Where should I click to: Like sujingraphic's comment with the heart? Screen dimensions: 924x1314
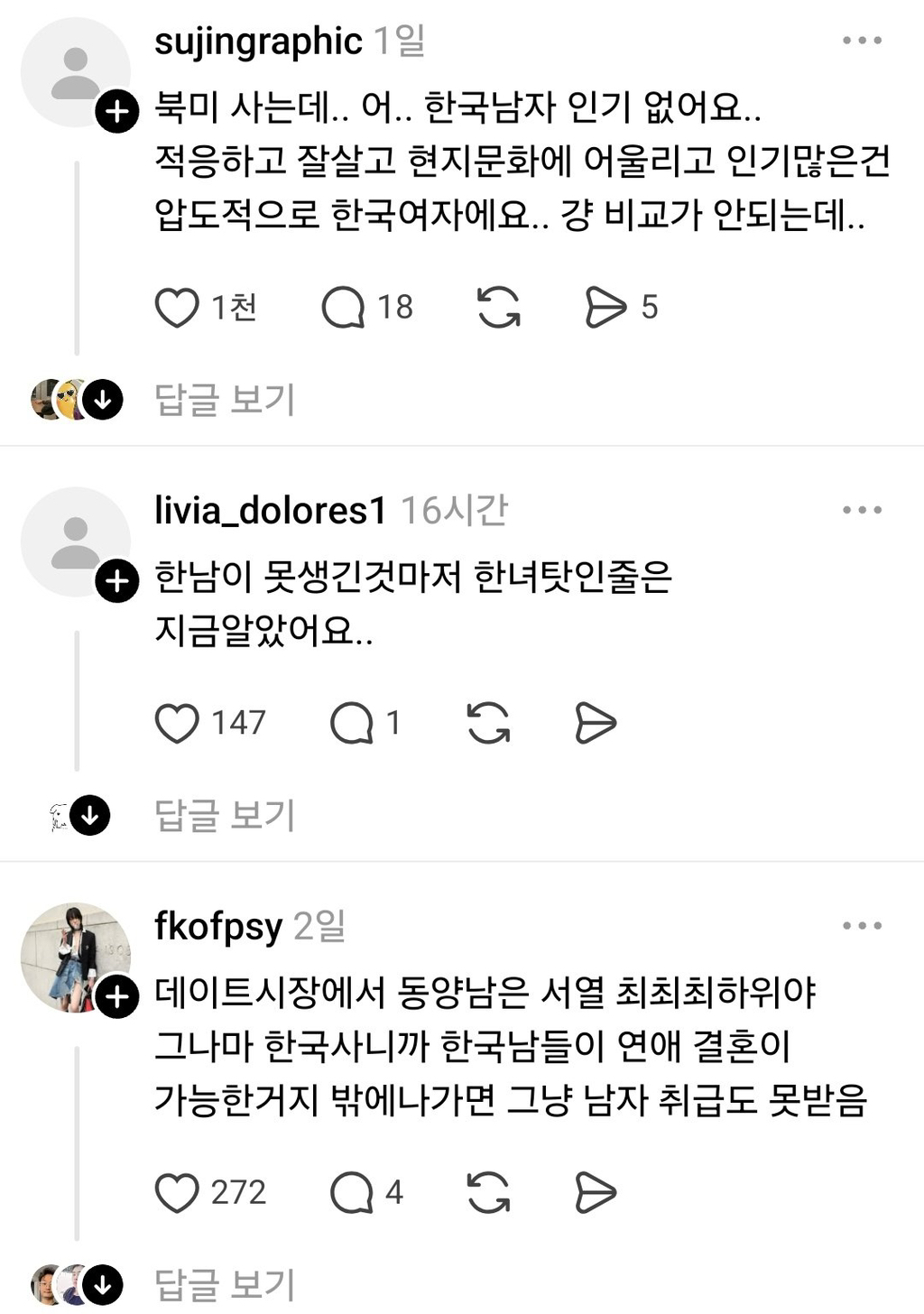pyautogui.click(x=180, y=308)
